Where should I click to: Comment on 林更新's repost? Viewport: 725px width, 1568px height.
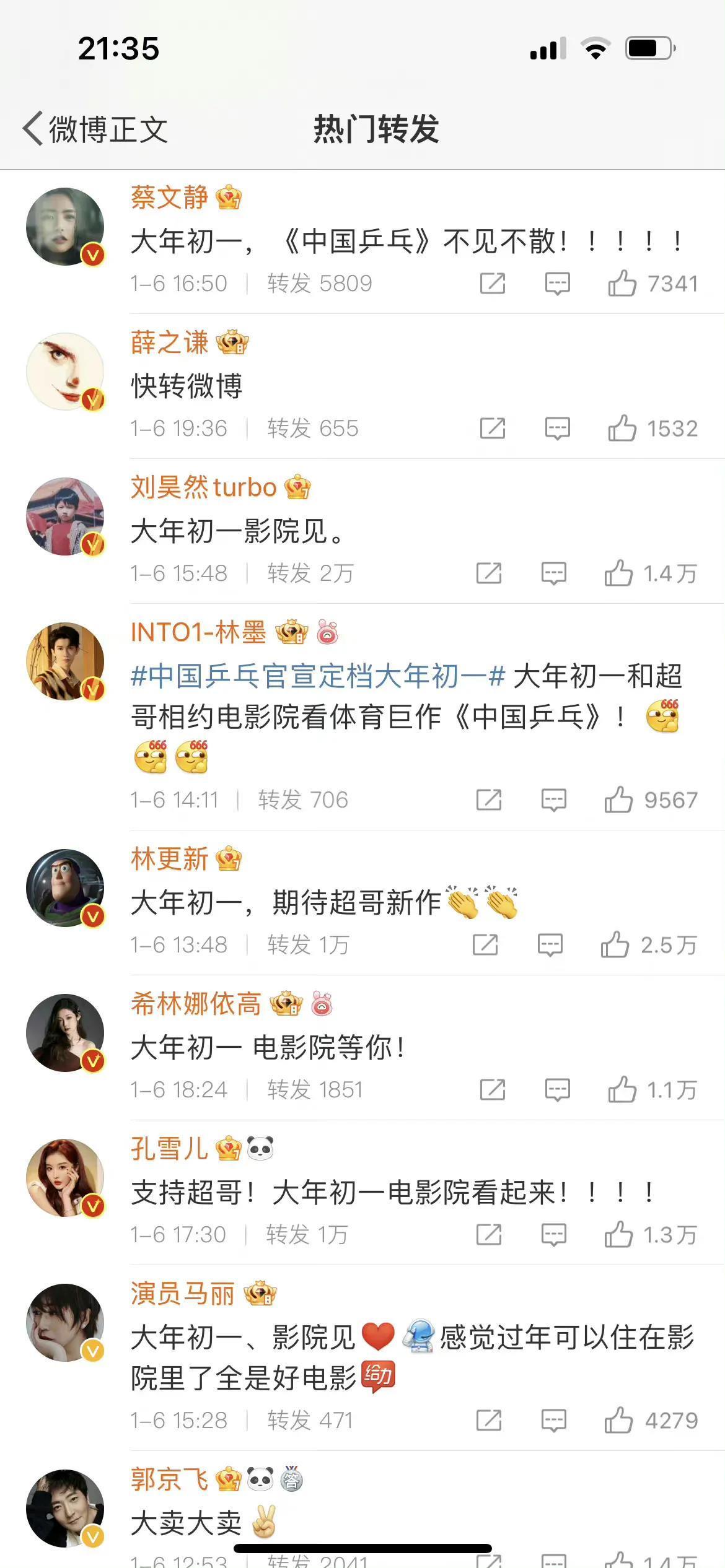[550, 945]
